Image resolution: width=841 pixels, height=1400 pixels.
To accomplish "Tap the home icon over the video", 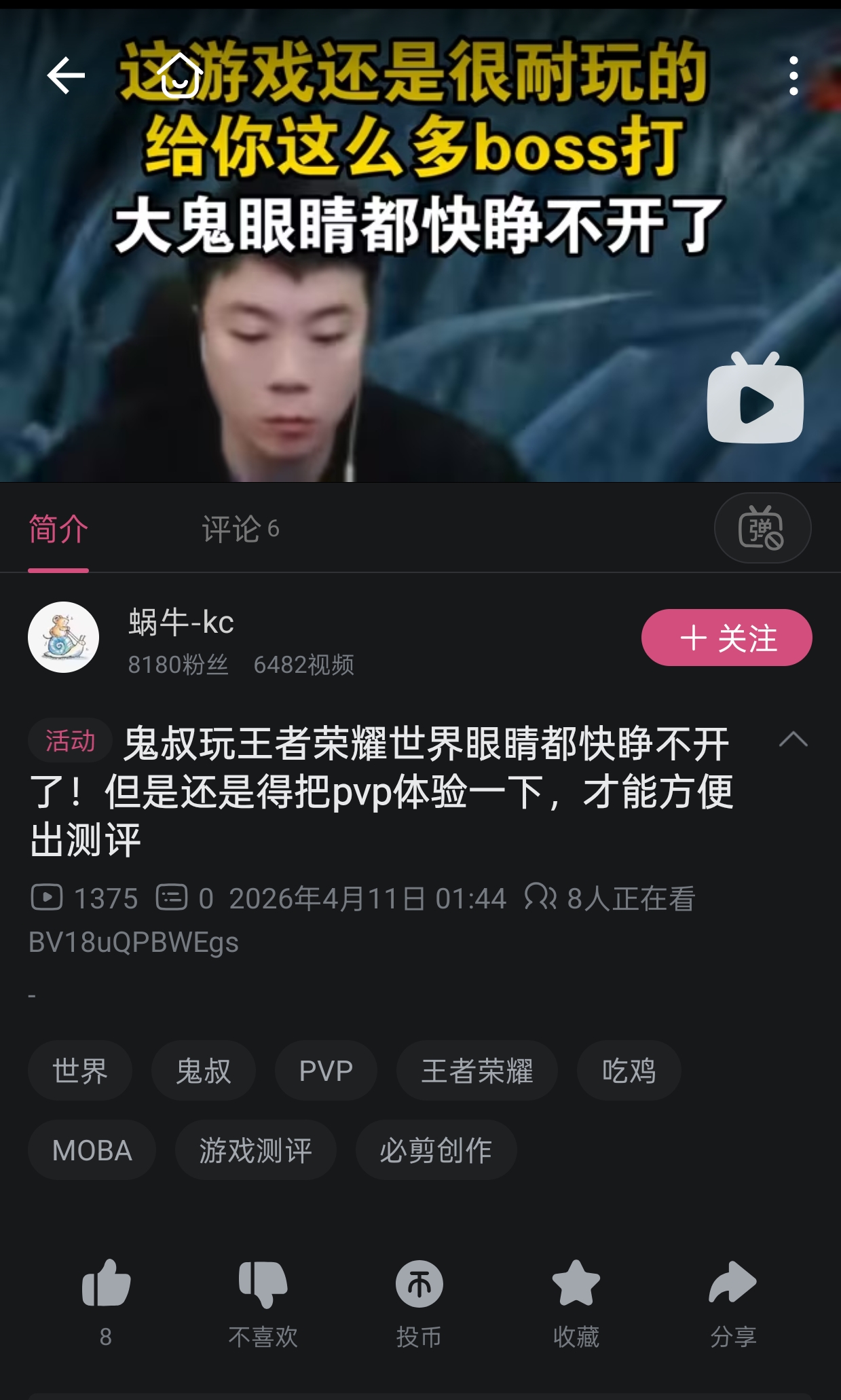I will 181,75.
